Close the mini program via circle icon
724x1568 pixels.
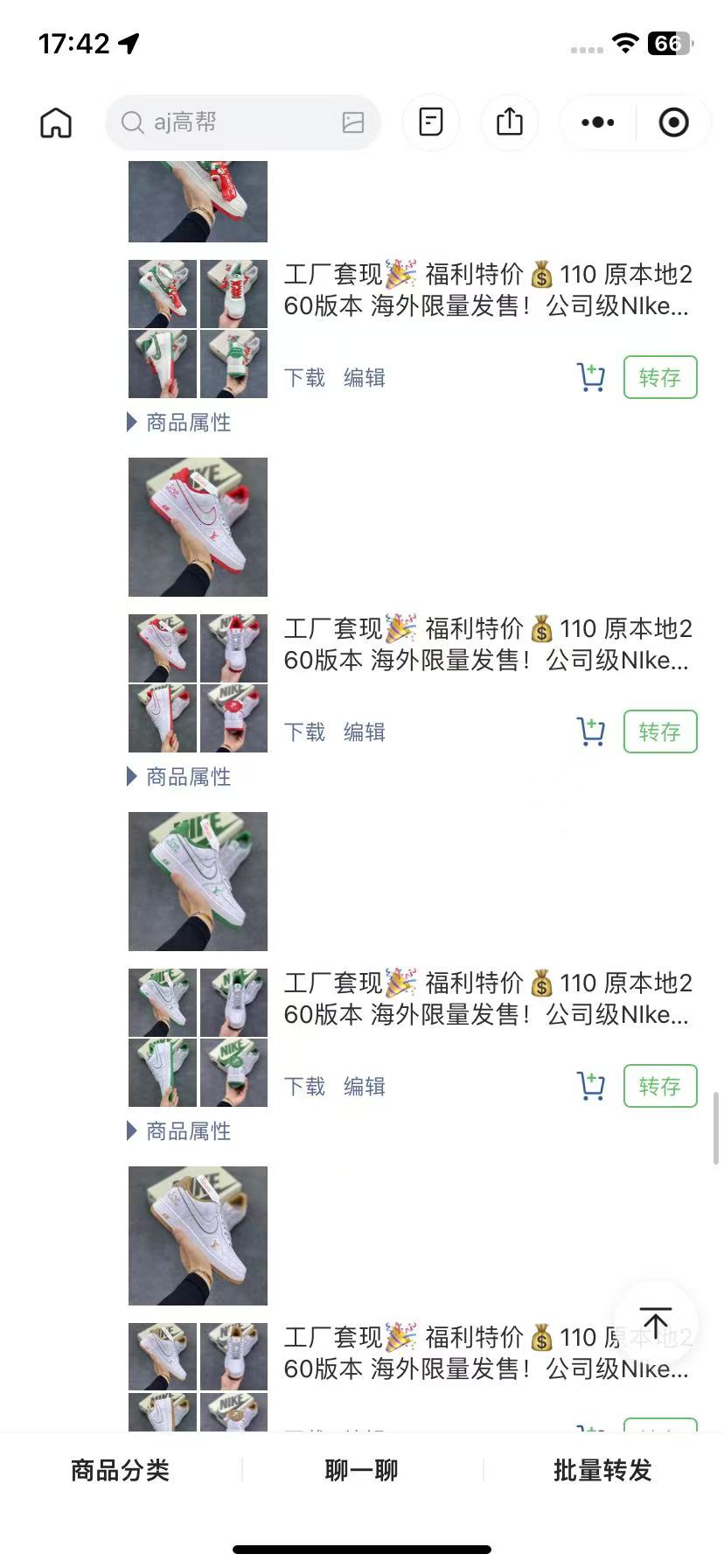click(x=673, y=122)
